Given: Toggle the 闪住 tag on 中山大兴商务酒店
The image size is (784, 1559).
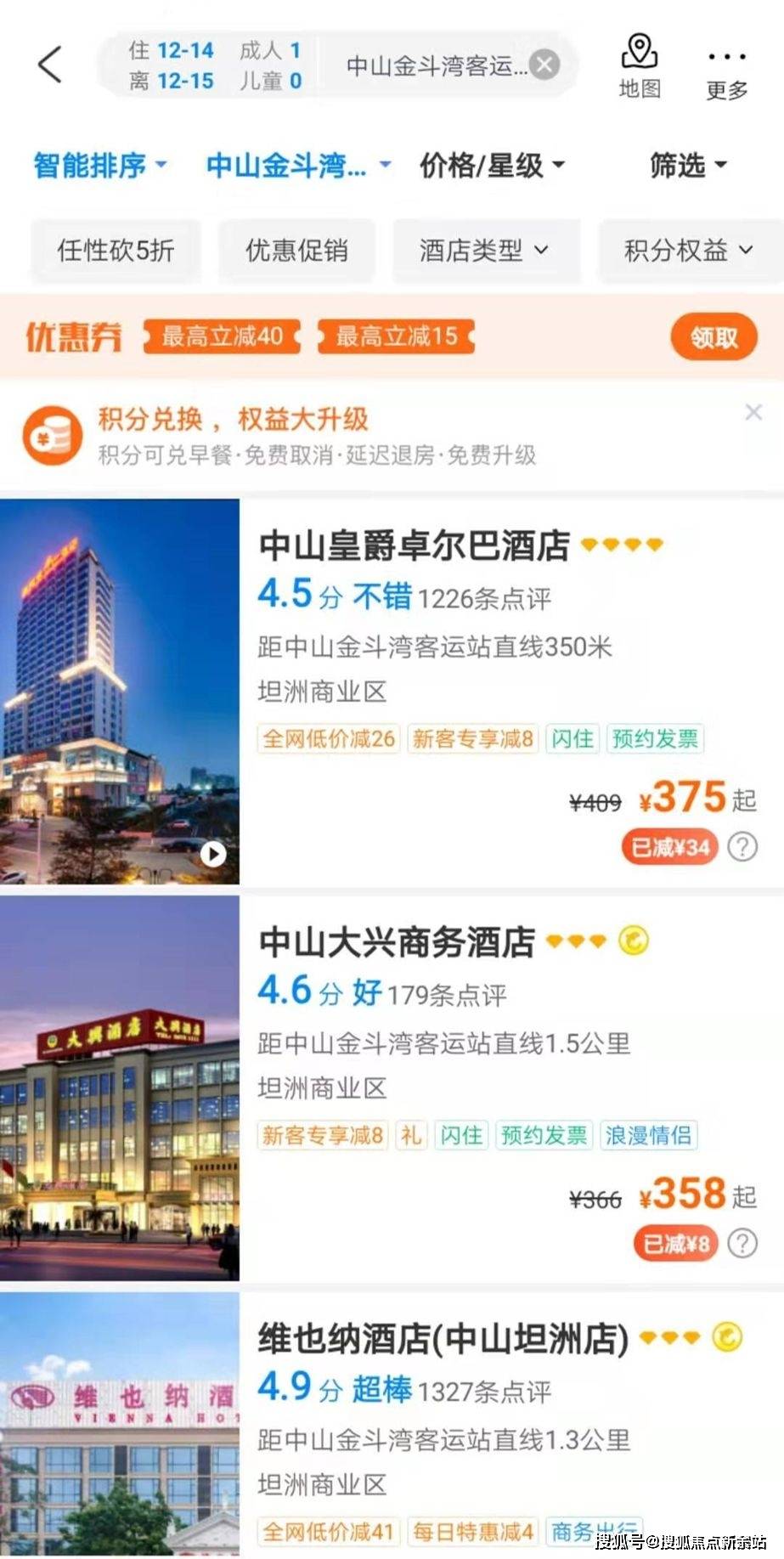Looking at the screenshot, I should pos(461,1135).
